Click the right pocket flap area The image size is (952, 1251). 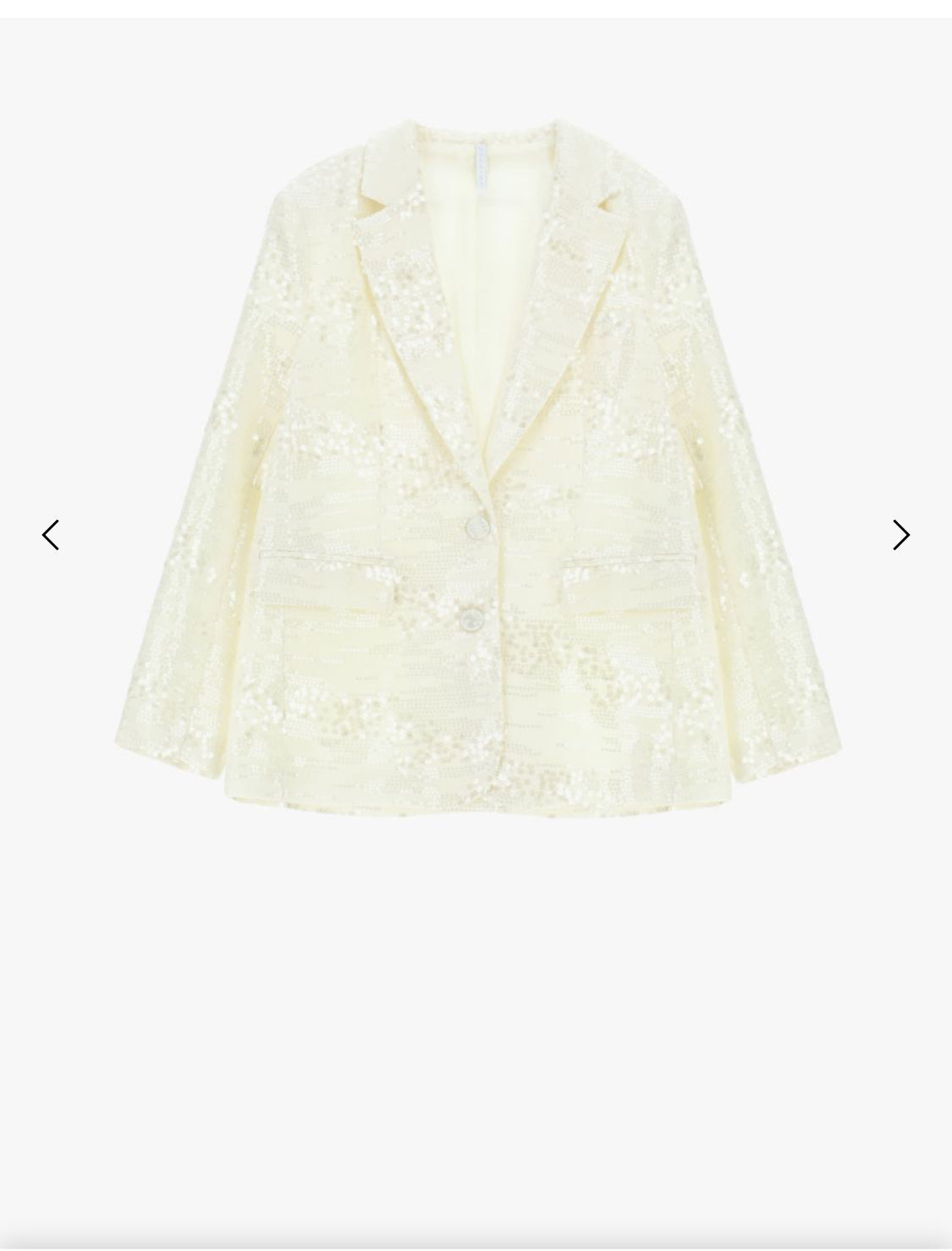tap(630, 584)
